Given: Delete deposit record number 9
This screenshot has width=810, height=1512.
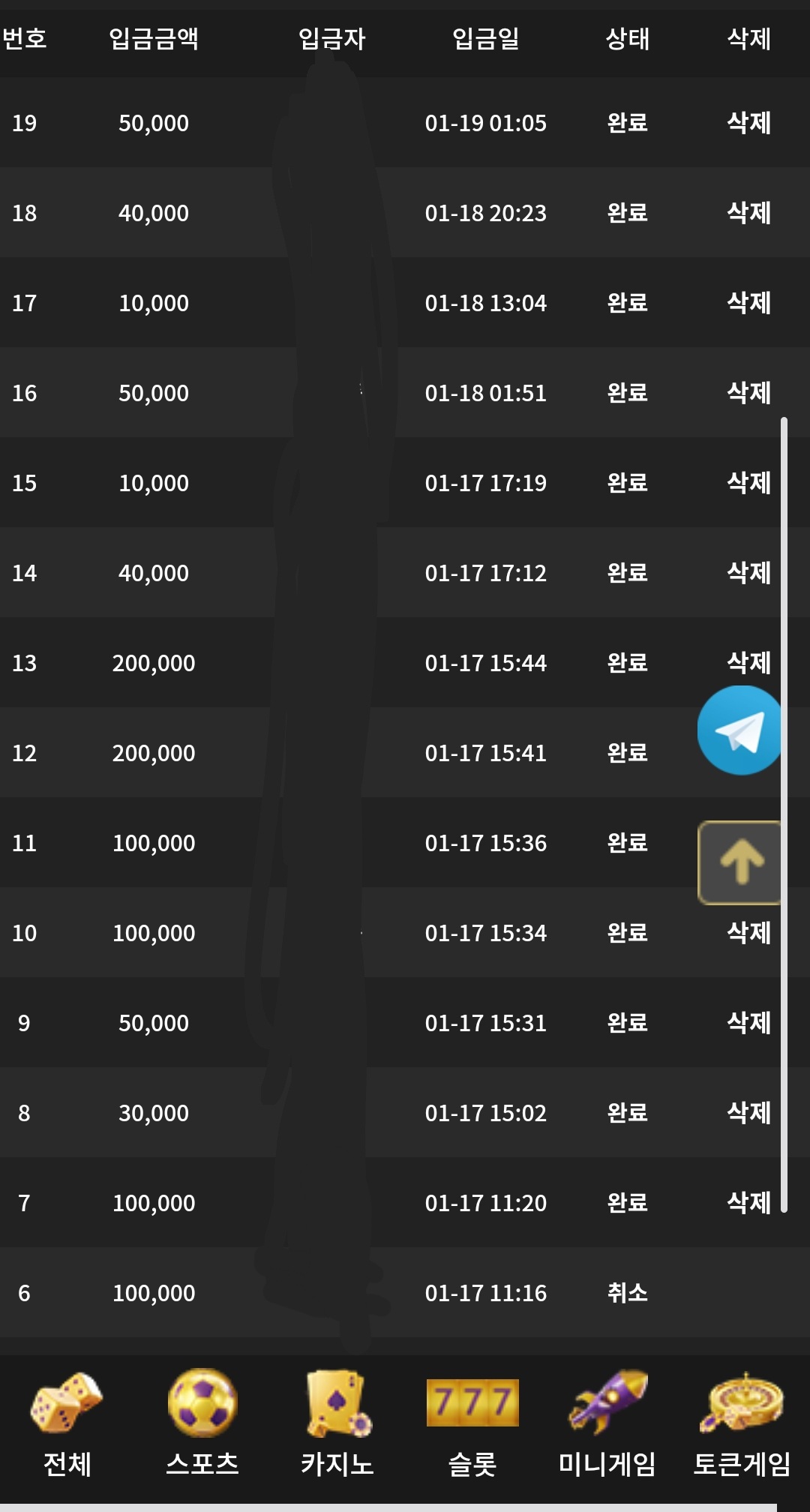Looking at the screenshot, I should pyautogui.click(x=748, y=1022).
